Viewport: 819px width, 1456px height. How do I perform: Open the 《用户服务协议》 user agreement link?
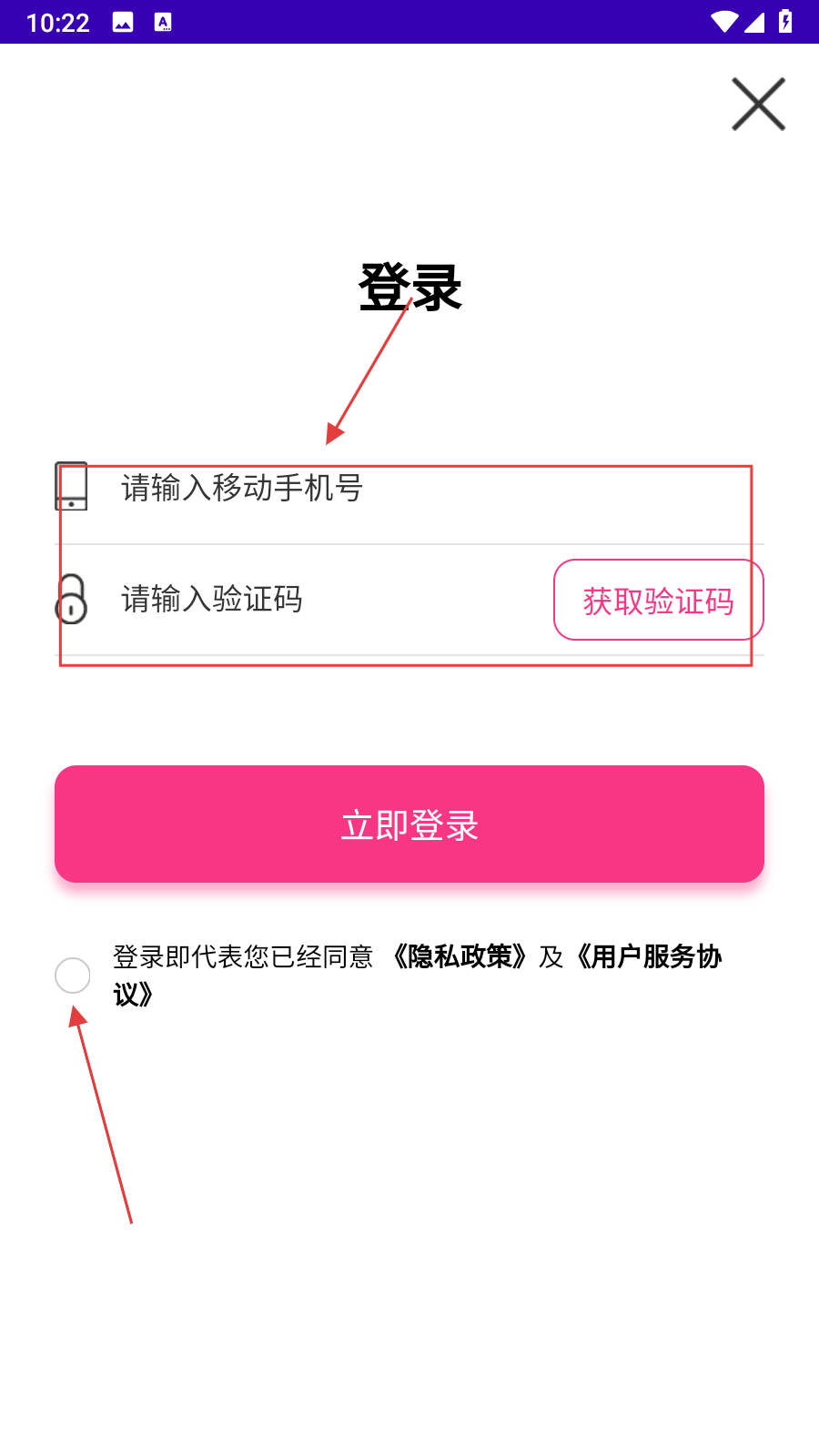pos(649,957)
